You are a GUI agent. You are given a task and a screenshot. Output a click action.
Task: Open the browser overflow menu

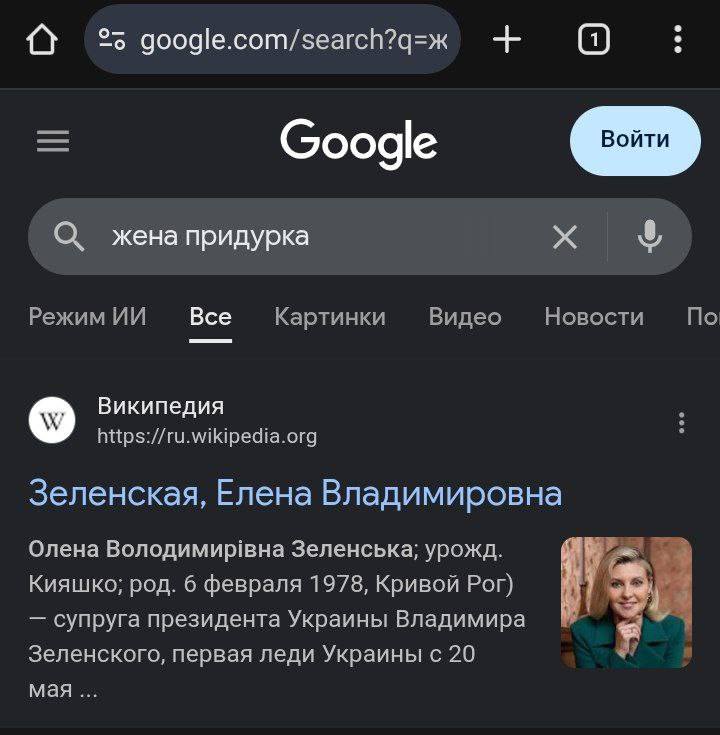[678, 40]
